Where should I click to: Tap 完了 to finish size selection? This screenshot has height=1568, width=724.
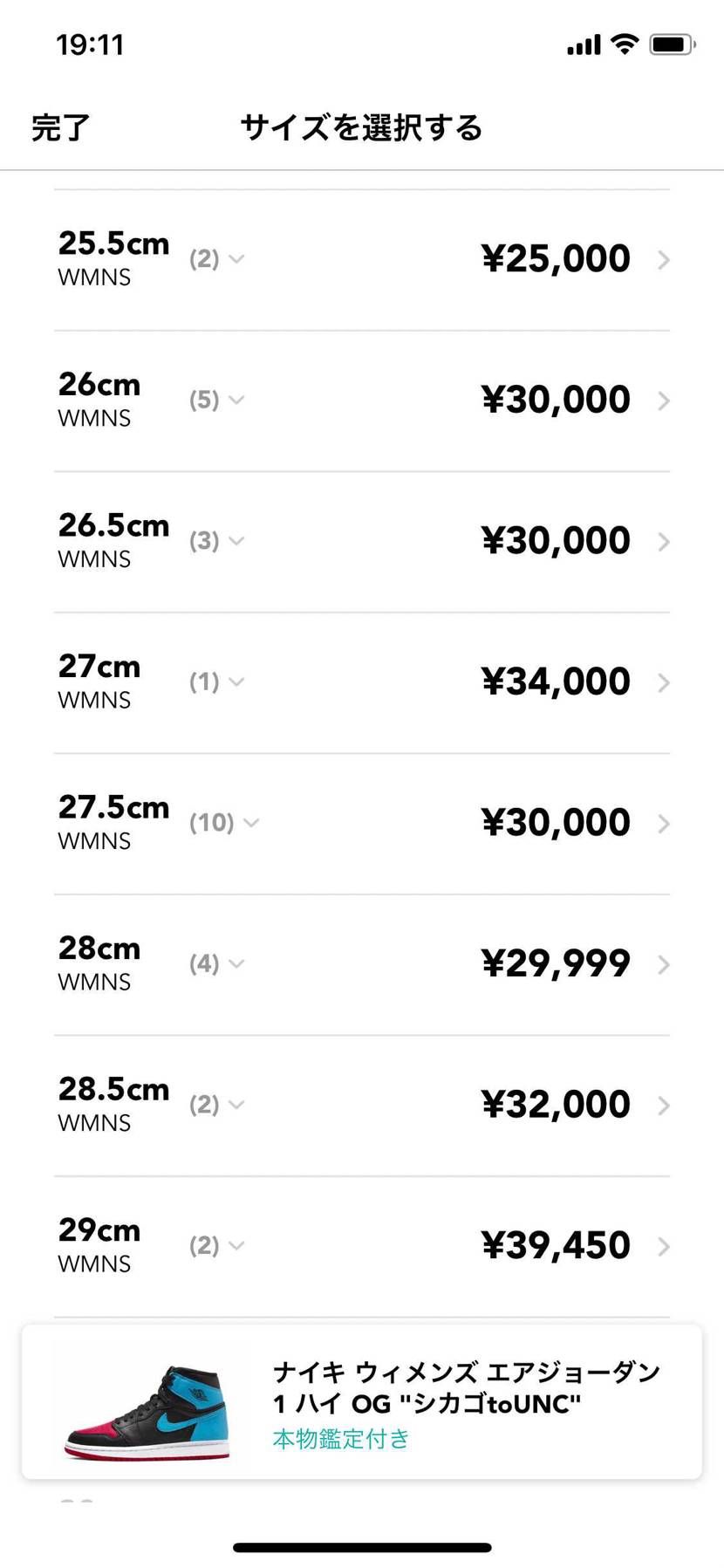click(58, 127)
